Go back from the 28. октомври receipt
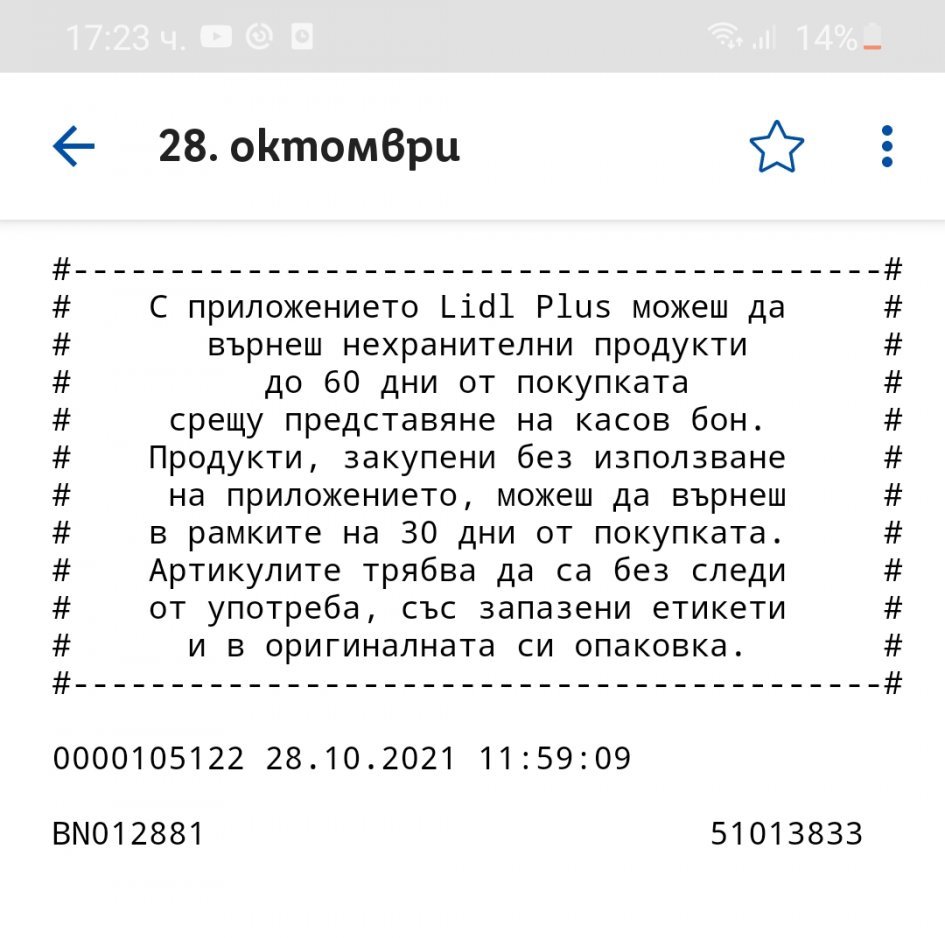Image resolution: width=945 pixels, height=938 pixels. tap(73, 148)
